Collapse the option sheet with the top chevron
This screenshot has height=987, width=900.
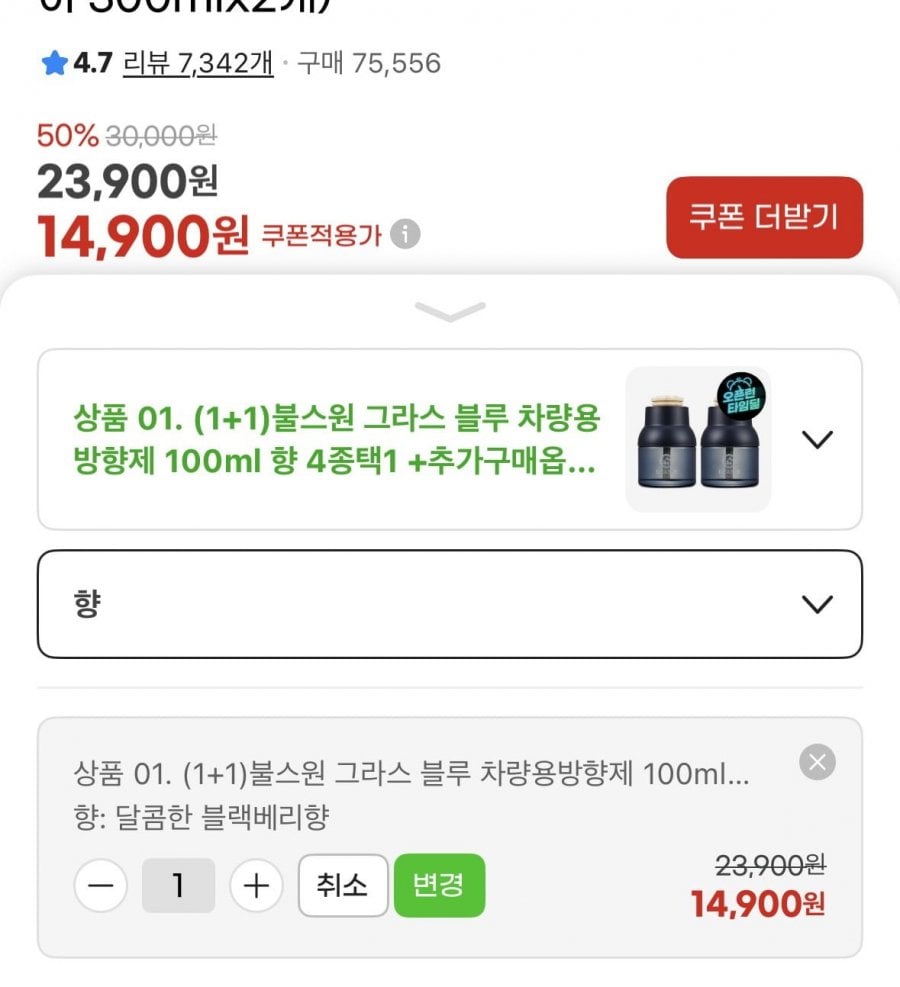[x=450, y=311]
